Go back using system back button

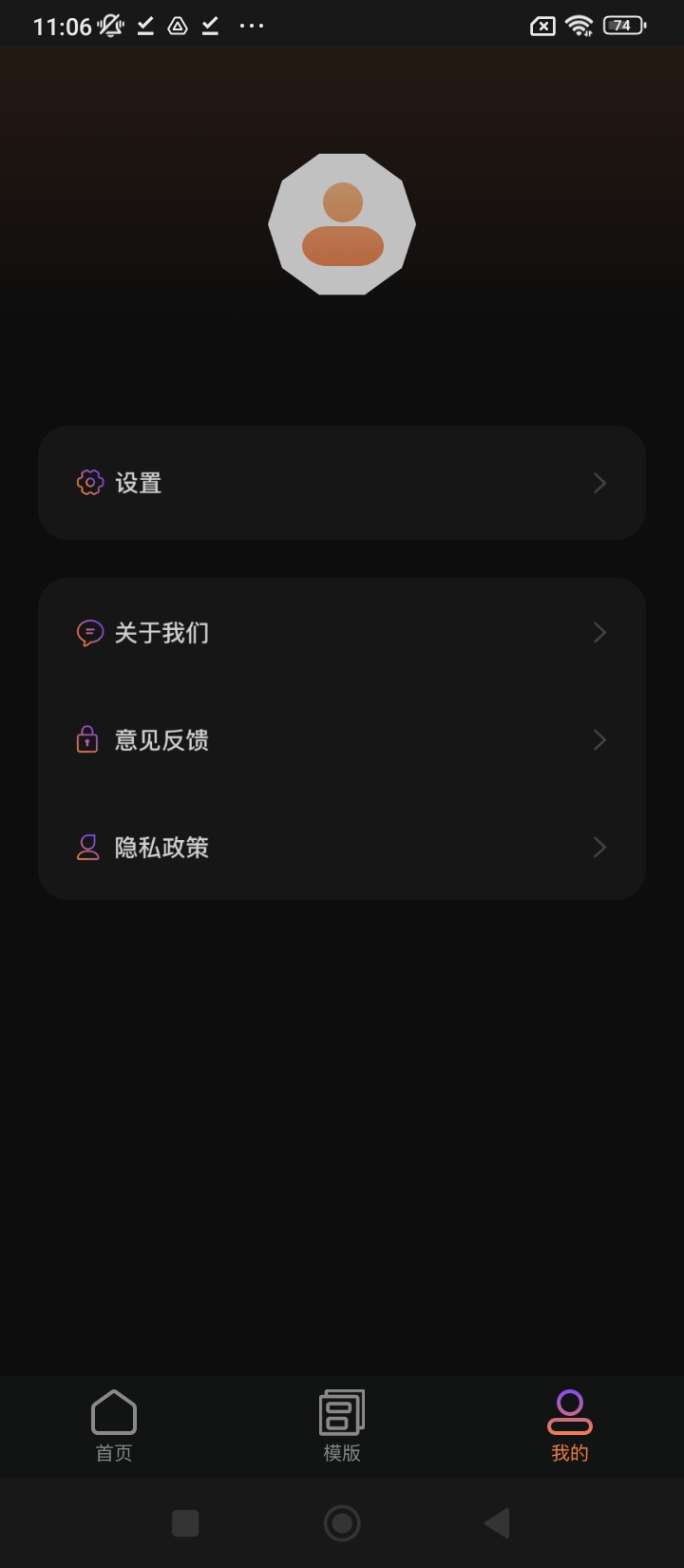pyautogui.click(x=498, y=1523)
